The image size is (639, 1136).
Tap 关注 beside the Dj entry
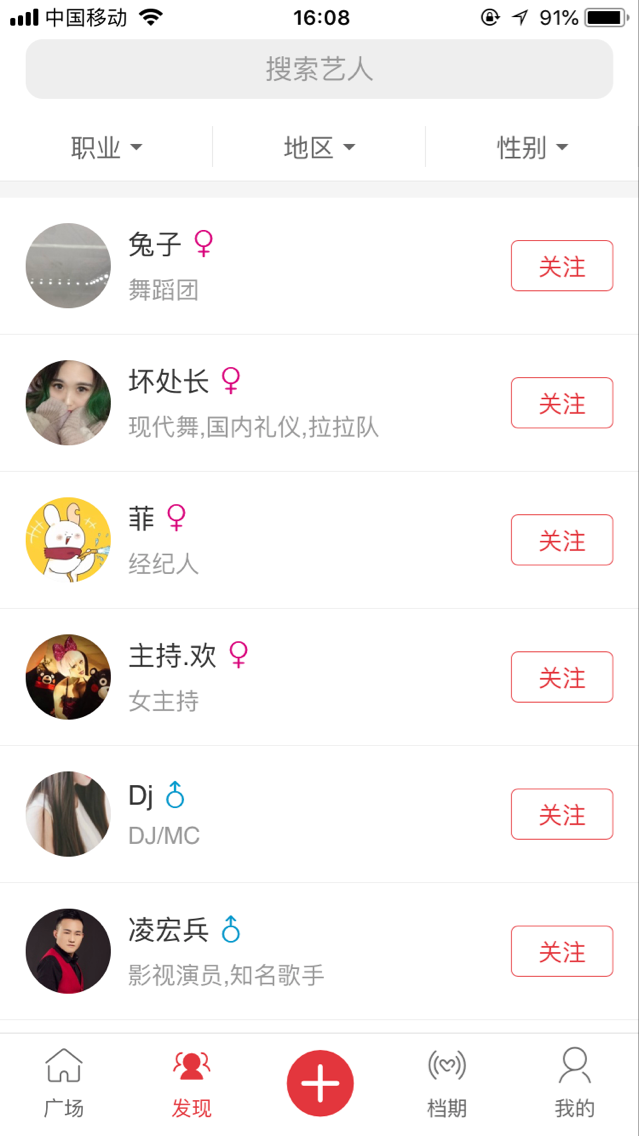(x=561, y=814)
